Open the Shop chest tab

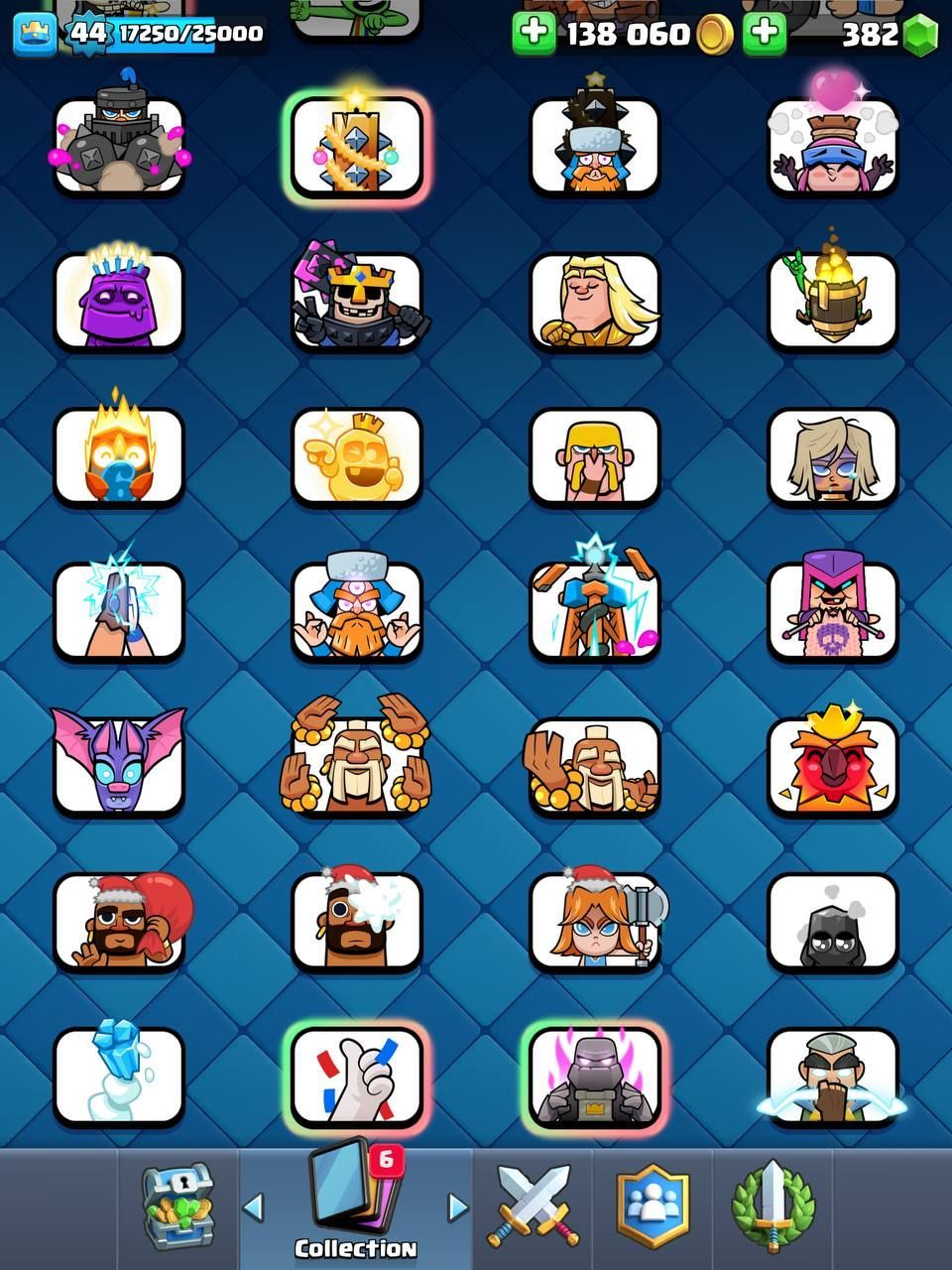[x=178, y=1205]
